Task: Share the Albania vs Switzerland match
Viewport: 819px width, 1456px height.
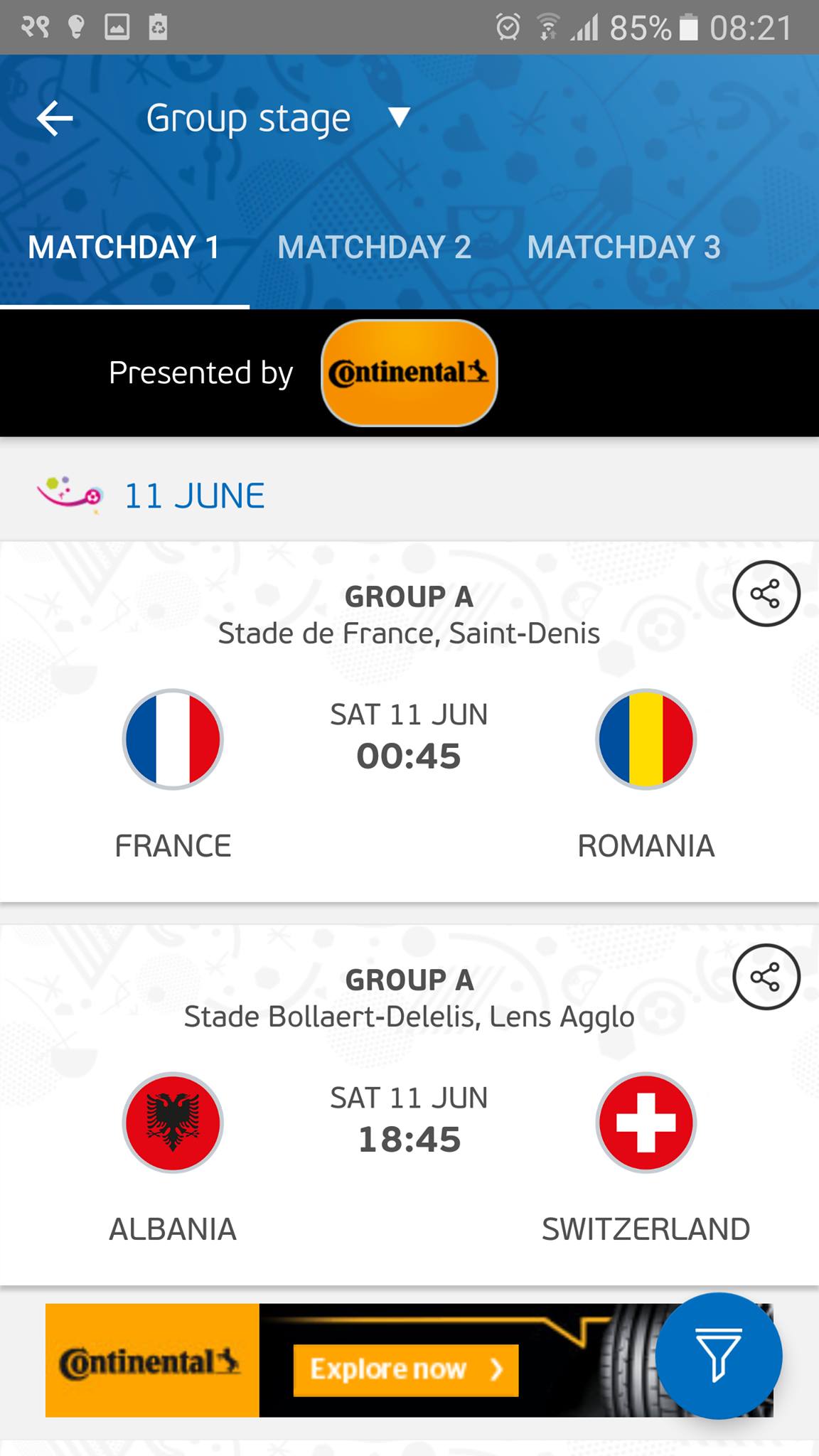Action: pos(766,978)
